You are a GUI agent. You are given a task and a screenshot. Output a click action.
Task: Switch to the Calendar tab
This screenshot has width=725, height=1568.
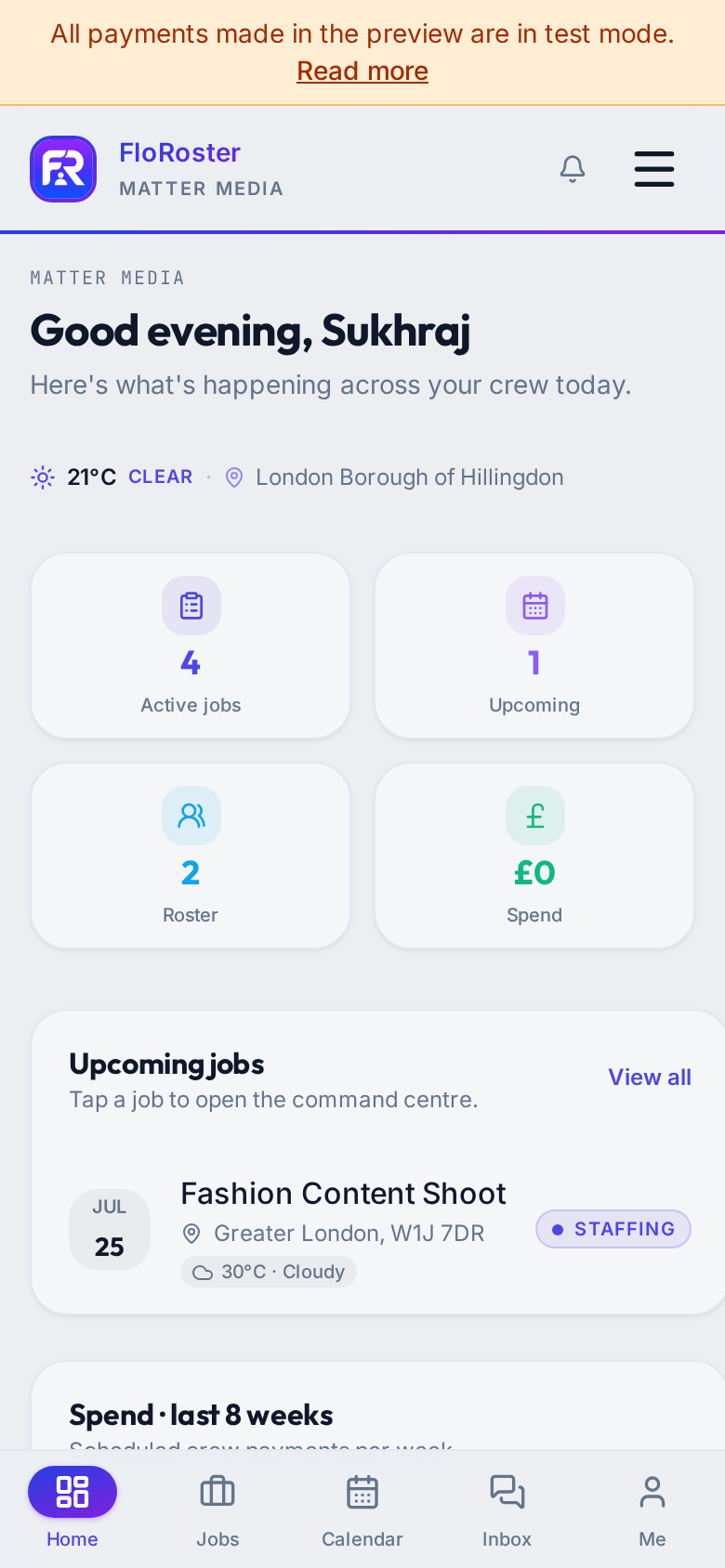coord(362,1509)
